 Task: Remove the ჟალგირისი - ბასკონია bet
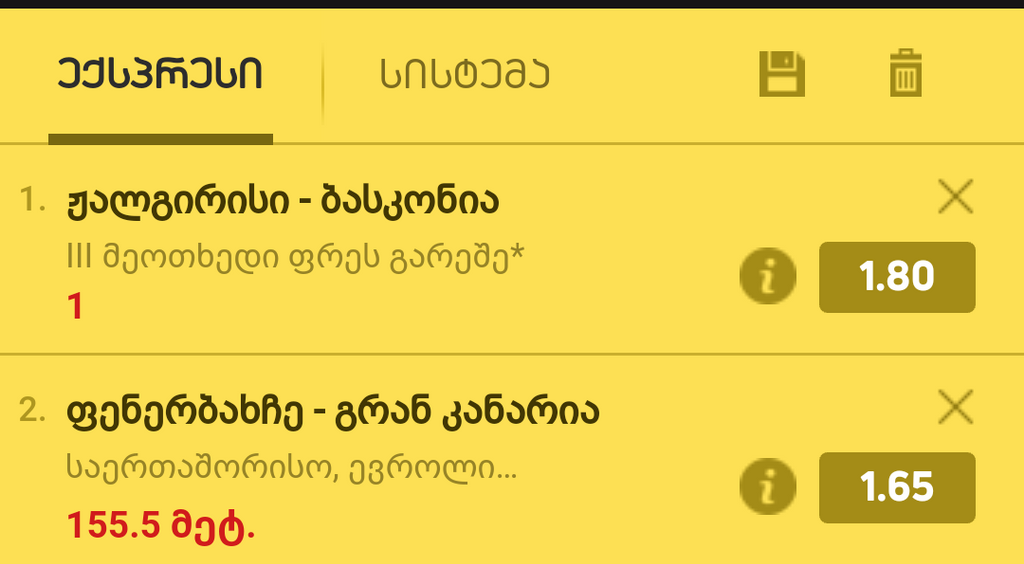tap(956, 197)
